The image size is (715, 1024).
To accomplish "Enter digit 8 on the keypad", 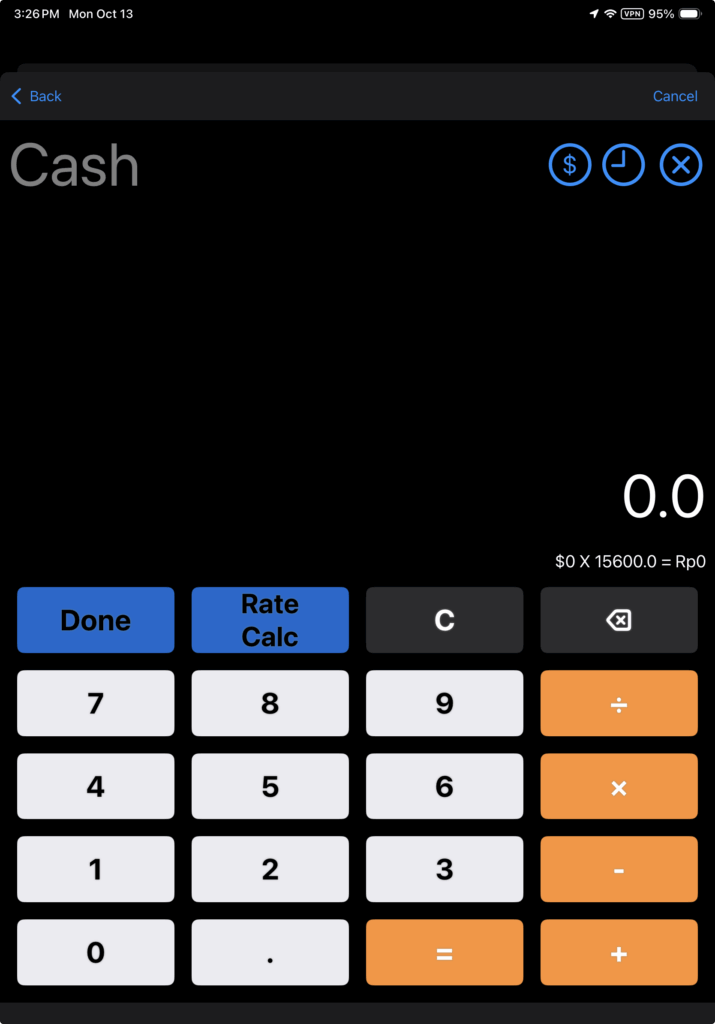I will coord(270,703).
